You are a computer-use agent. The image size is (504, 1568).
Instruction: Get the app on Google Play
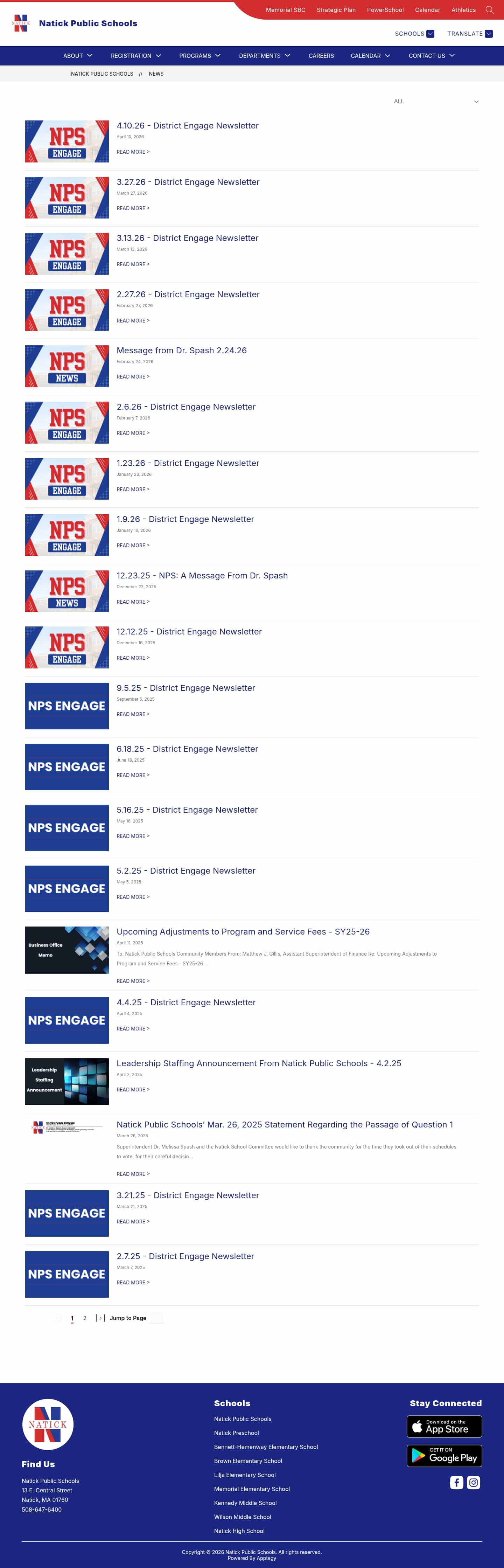click(x=444, y=1456)
